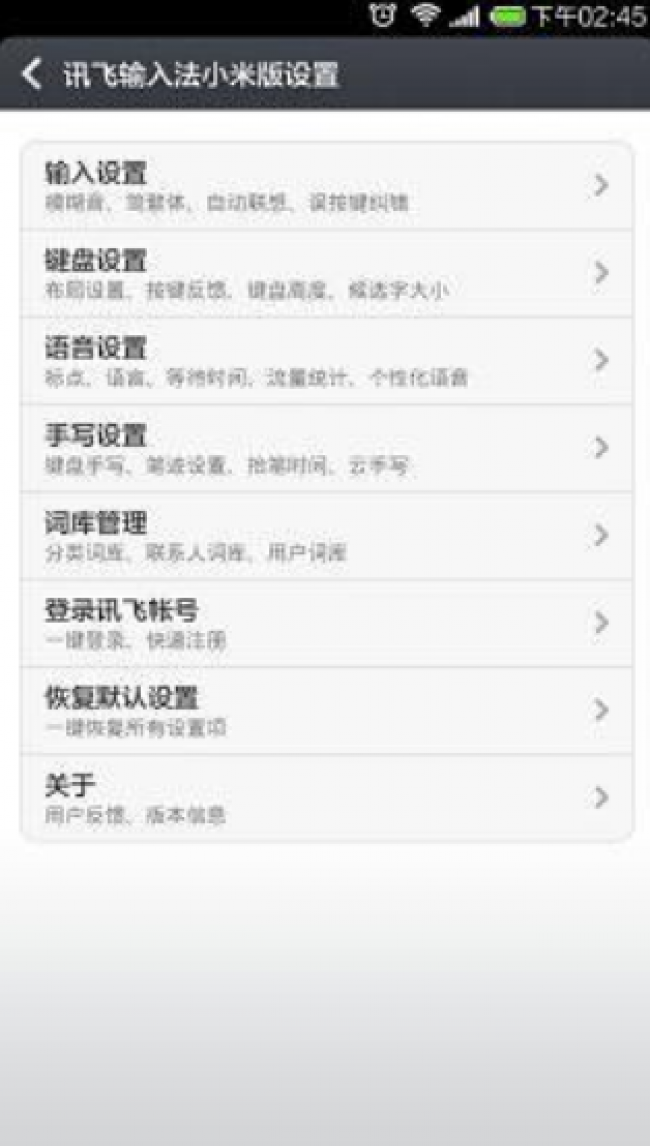
Task: Choose 恢复默认设置
Action: click(x=326, y=710)
